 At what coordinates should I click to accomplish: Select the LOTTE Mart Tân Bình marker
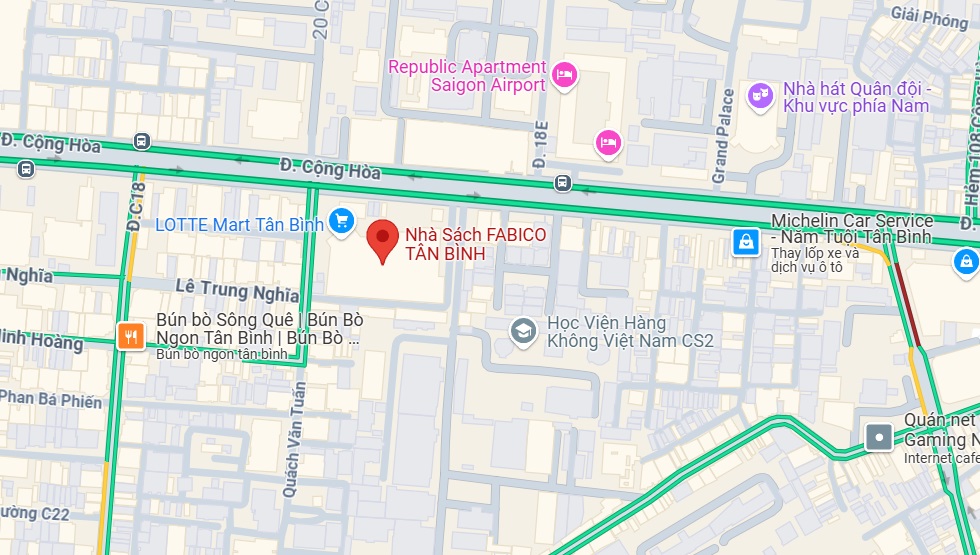[341, 221]
